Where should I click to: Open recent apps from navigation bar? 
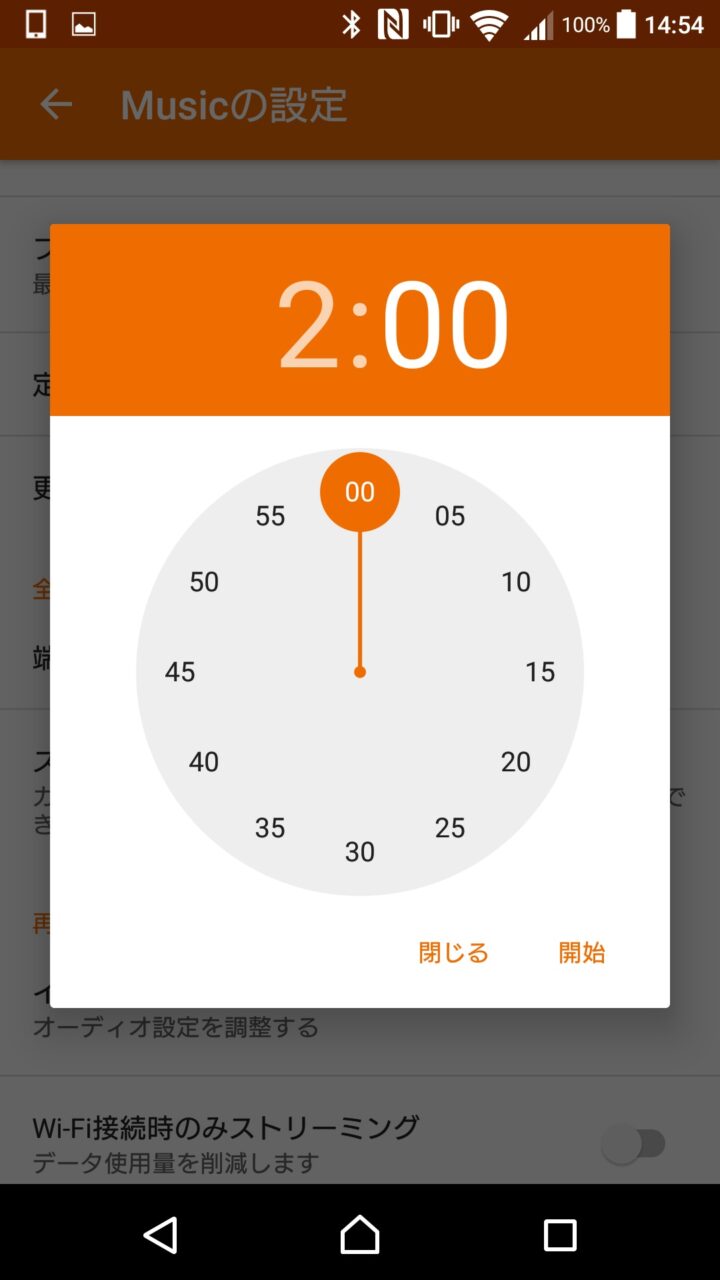coord(560,1235)
